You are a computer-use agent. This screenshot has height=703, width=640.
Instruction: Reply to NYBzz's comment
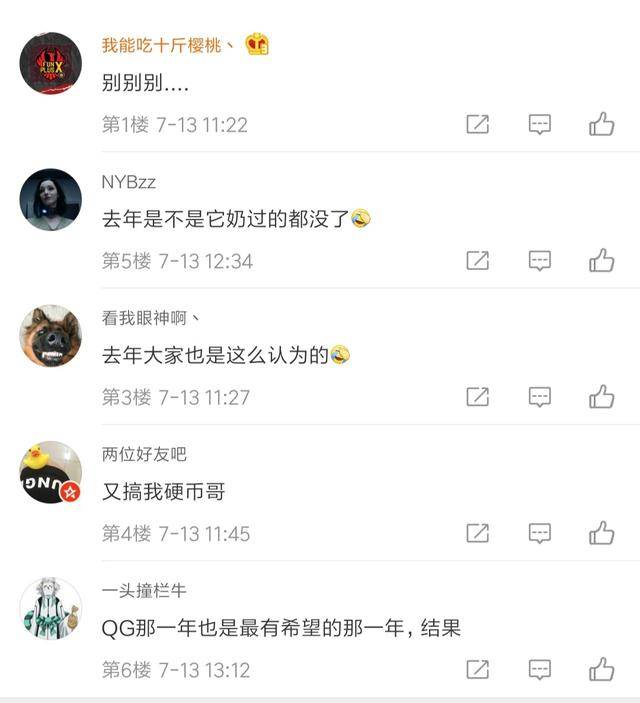[540, 260]
